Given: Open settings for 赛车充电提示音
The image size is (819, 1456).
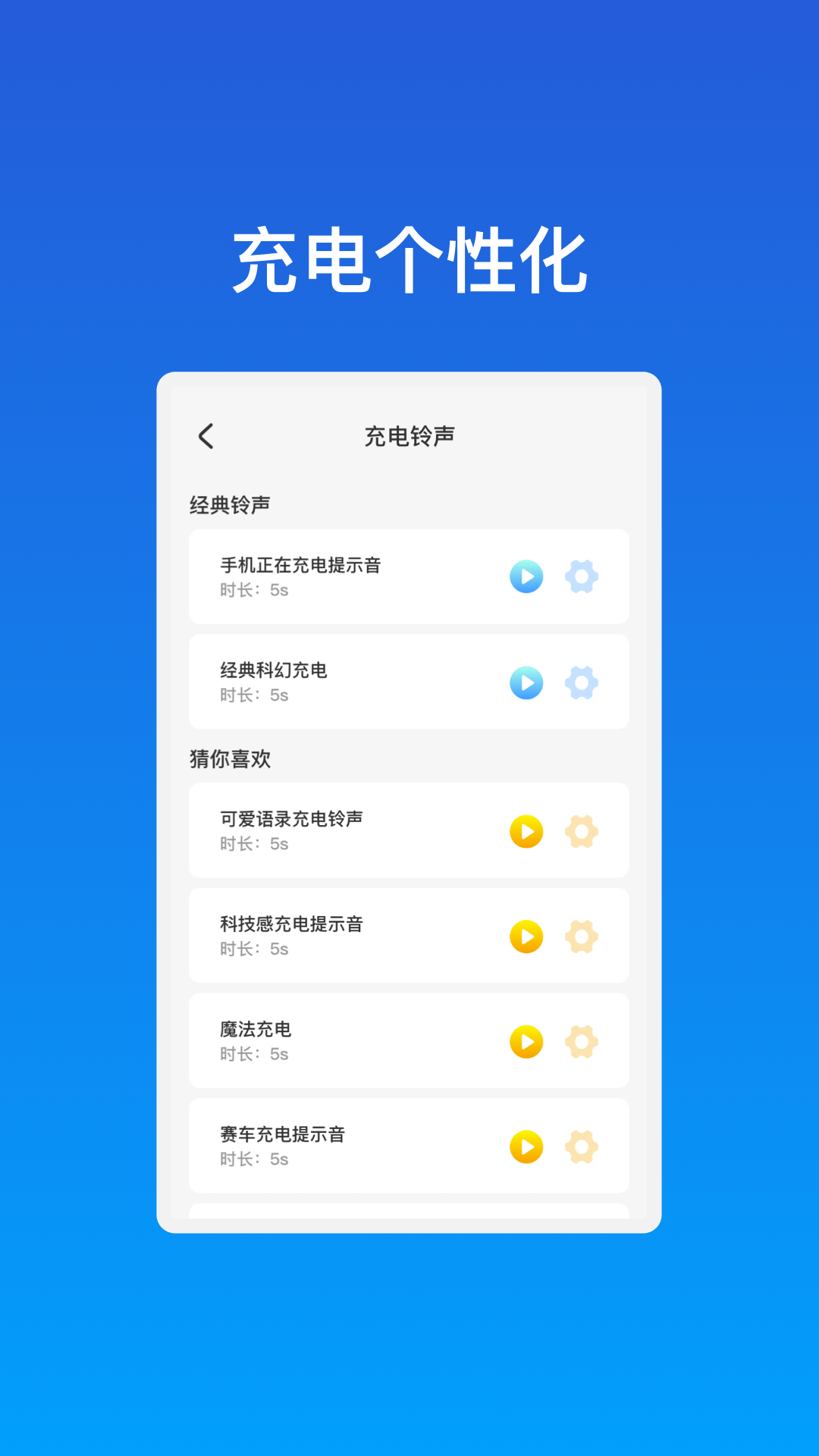Looking at the screenshot, I should click(582, 1146).
